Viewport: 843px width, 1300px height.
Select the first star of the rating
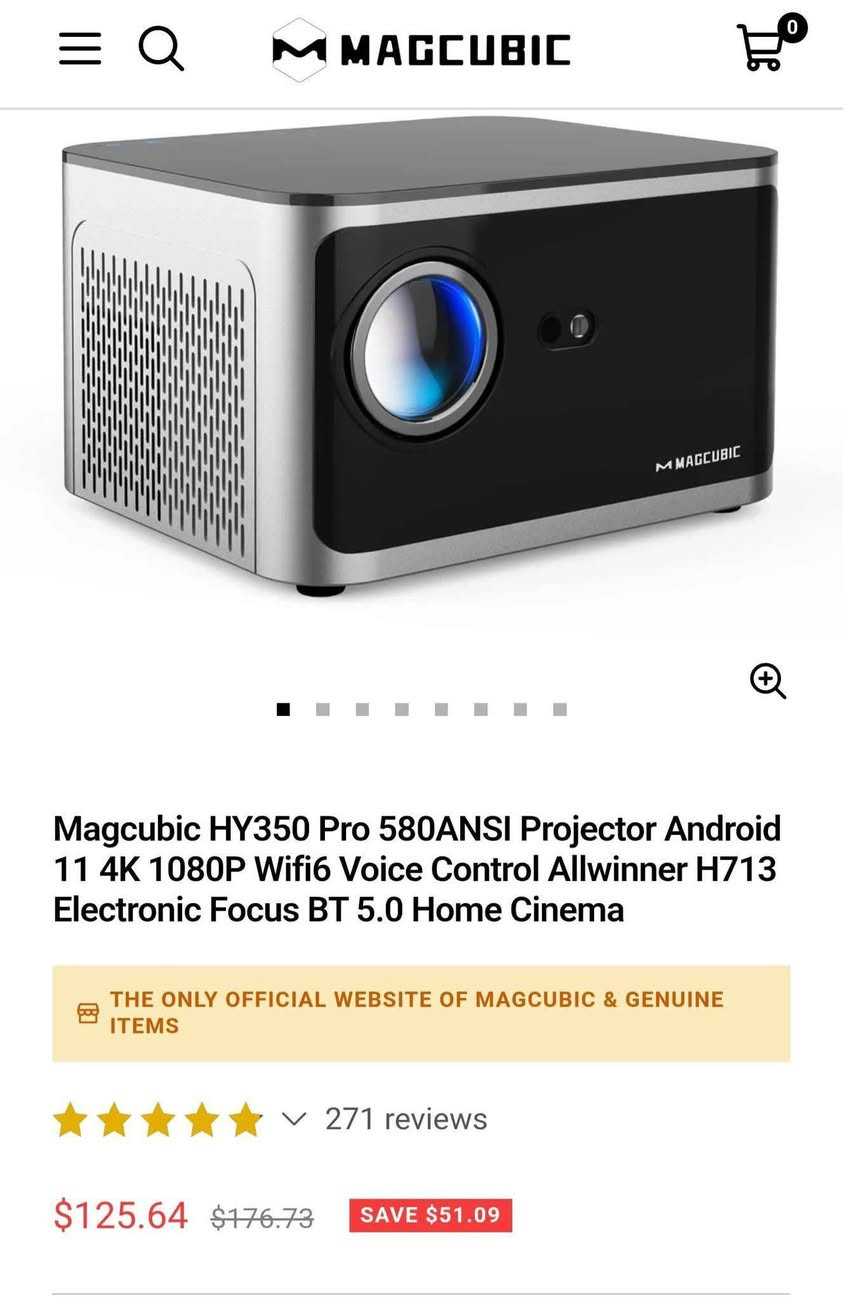[x=72, y=1120]
